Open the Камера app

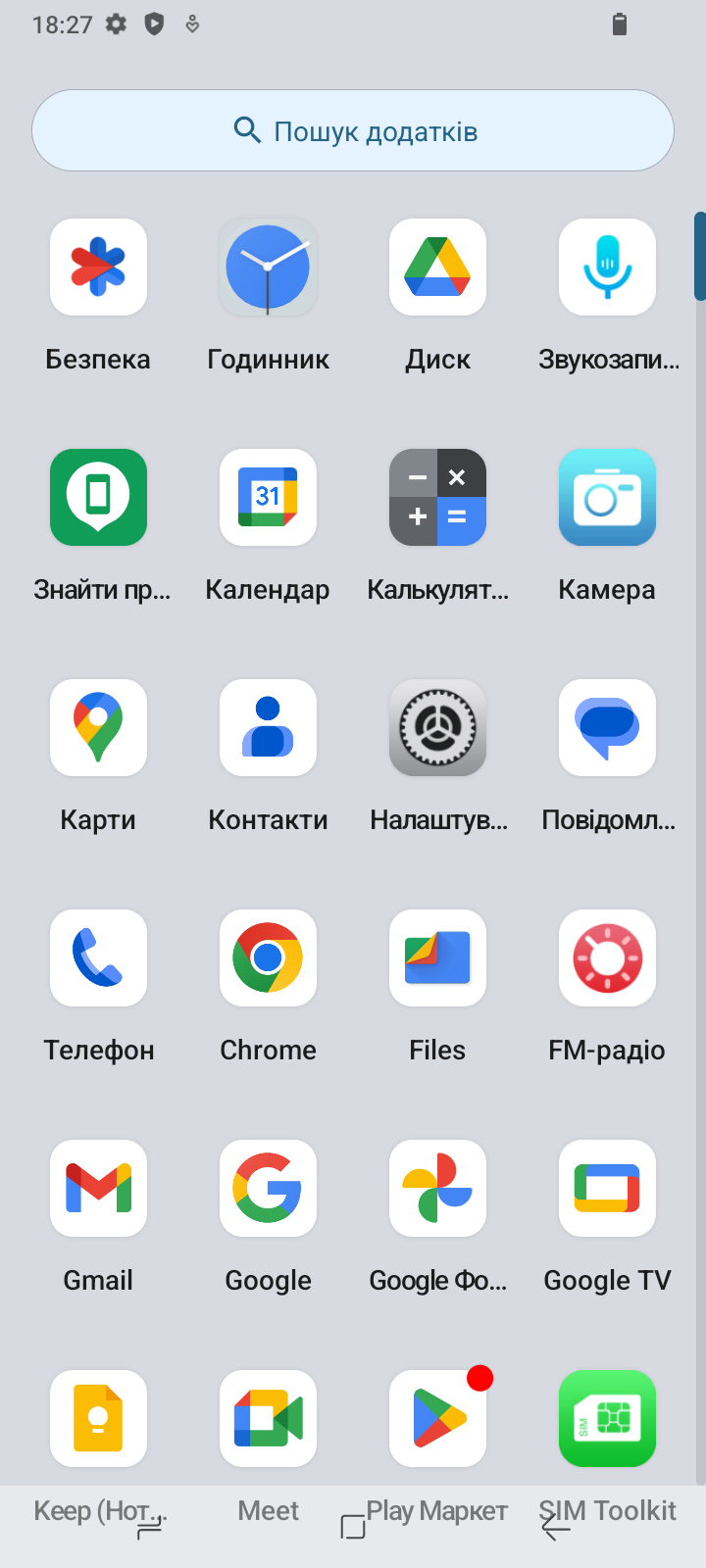(607, 498)
